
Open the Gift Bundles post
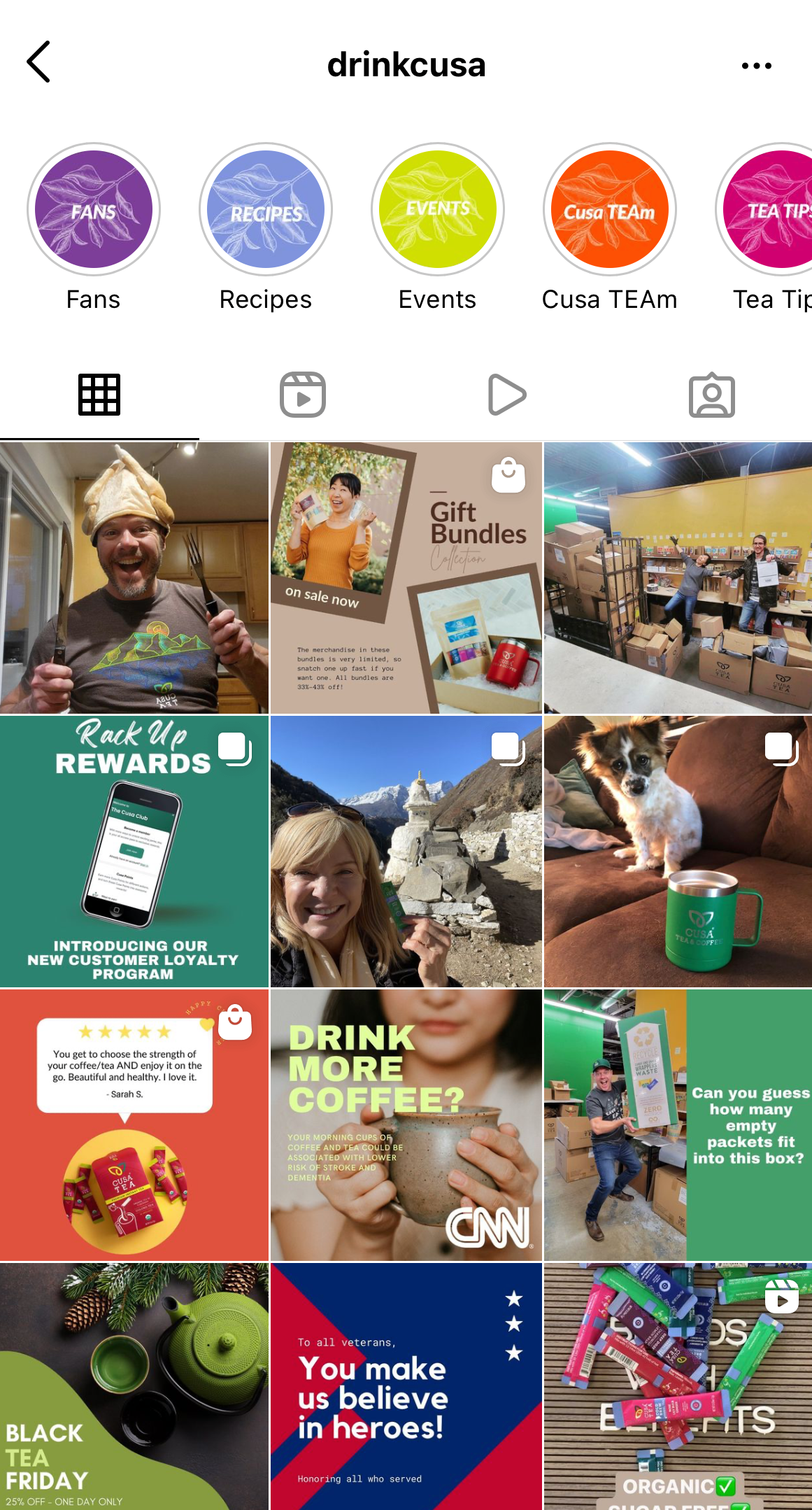click(406, 578)
